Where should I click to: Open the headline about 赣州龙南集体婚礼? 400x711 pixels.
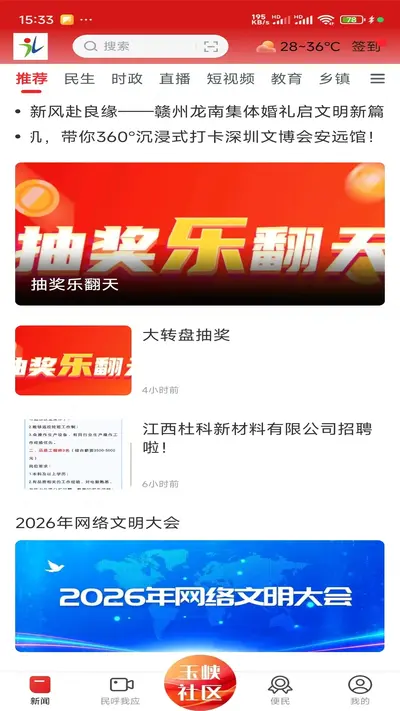click(200, 112)
